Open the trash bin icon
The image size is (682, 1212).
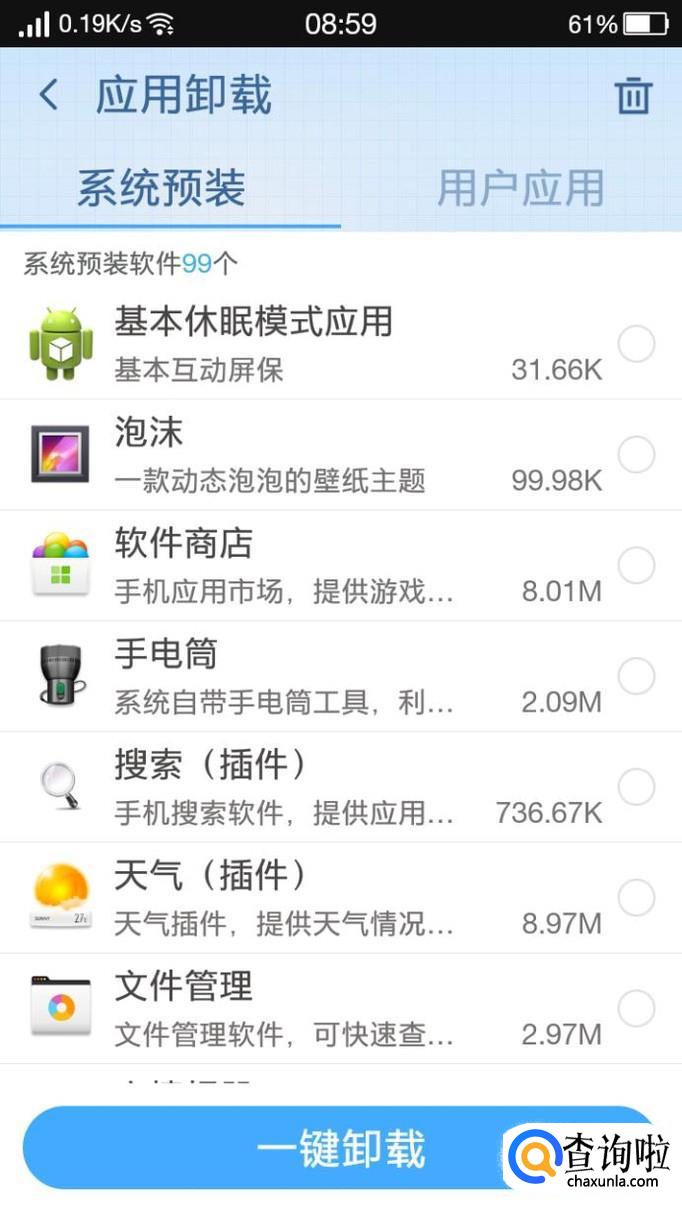633,96
